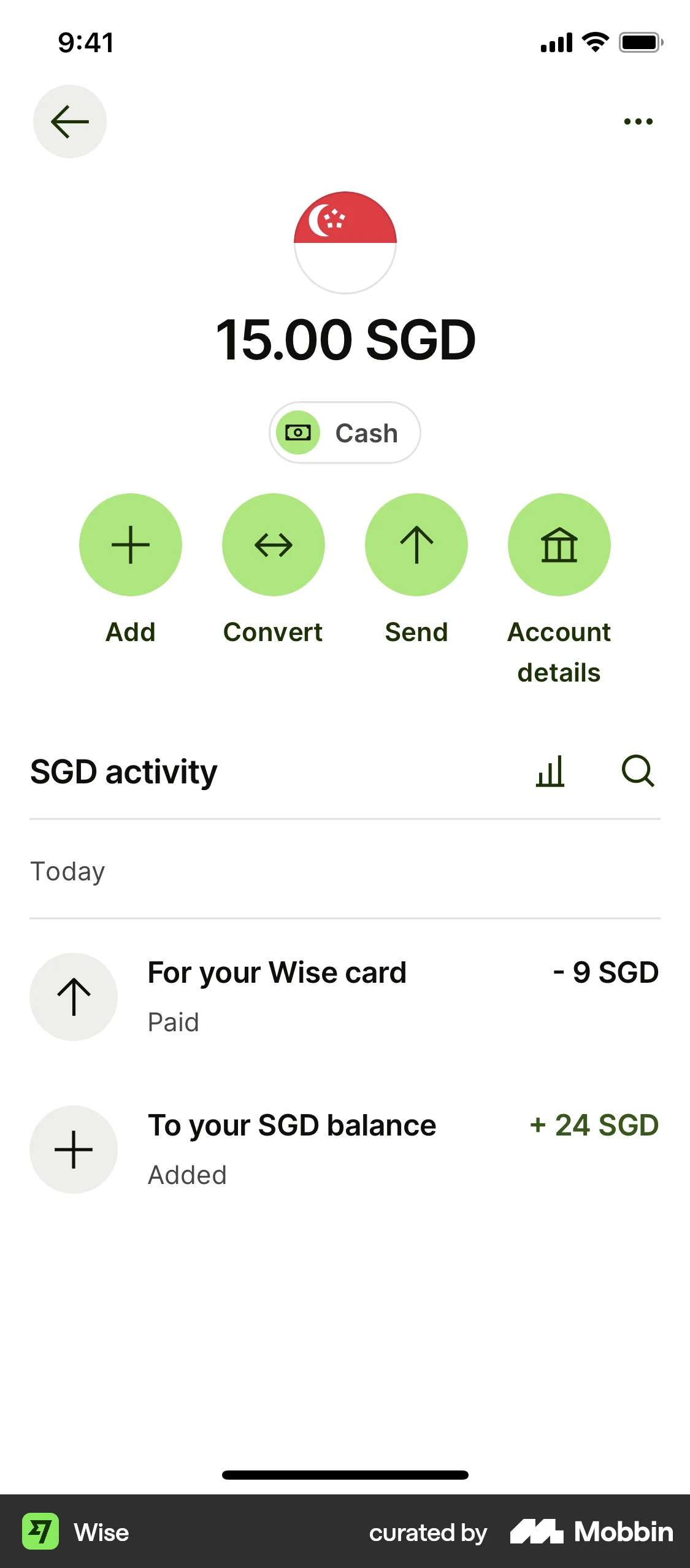Click the Mobbin logo

click(x=591, y=1532)
